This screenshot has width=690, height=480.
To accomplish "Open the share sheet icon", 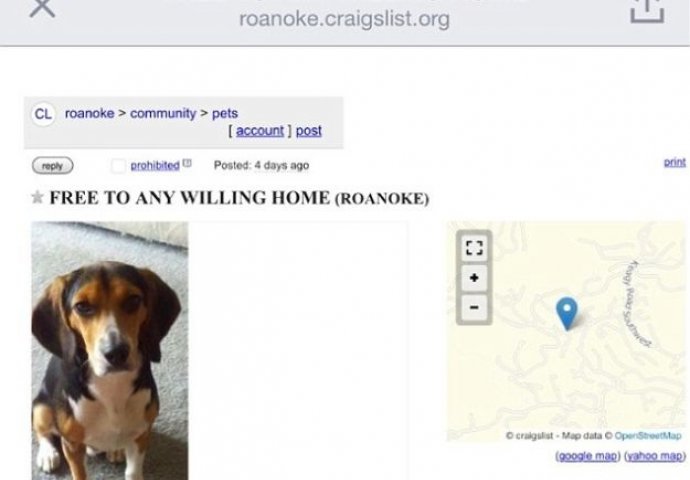I will [644, 10].
